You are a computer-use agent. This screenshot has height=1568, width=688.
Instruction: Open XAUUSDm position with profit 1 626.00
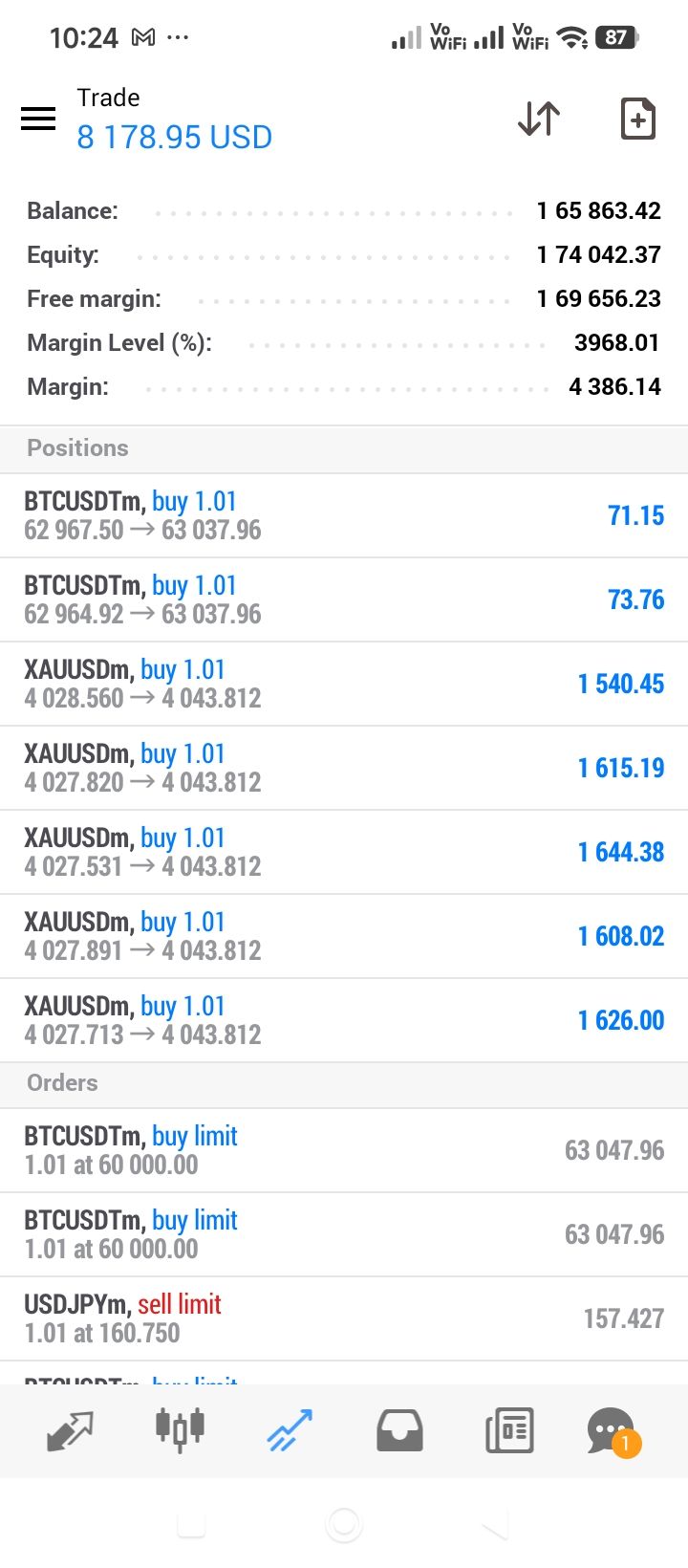344,1021
